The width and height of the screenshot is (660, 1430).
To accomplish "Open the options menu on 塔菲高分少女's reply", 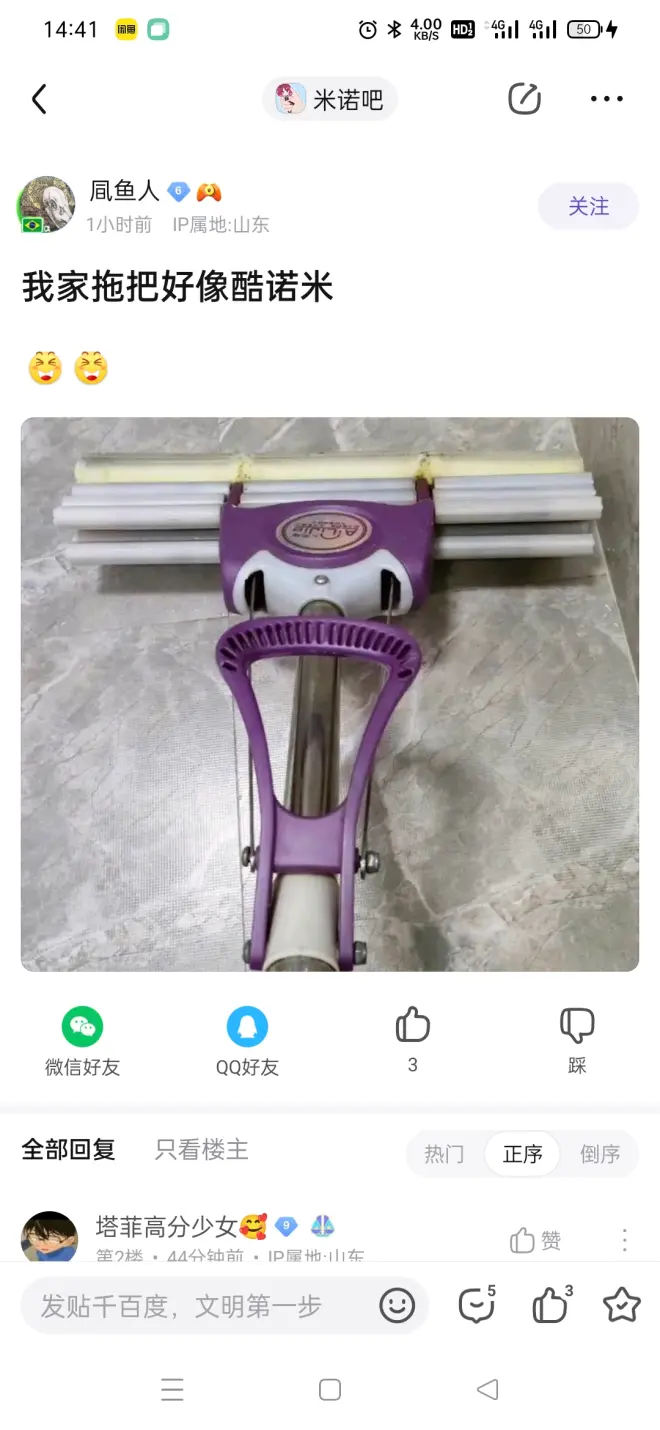I will [625, 1241].
